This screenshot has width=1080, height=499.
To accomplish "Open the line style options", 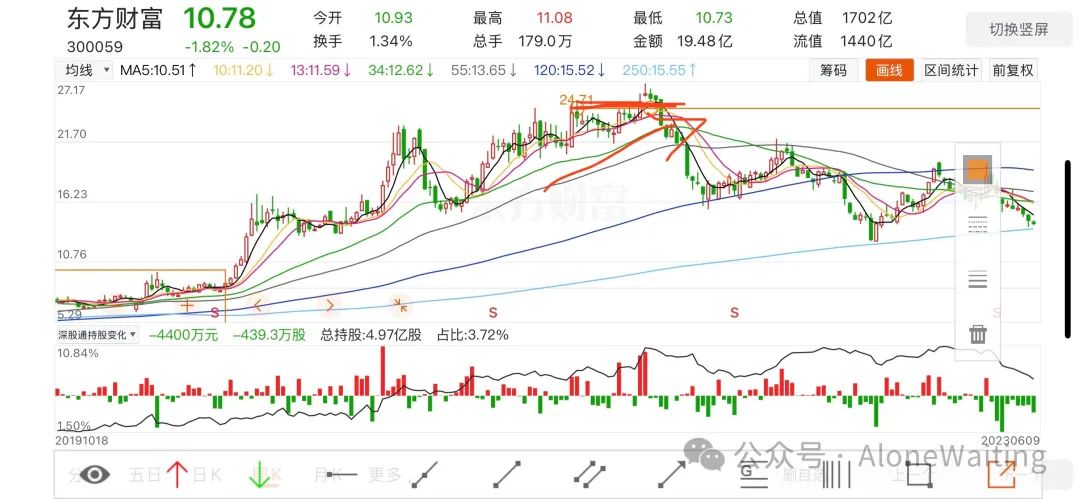I will [x=978, y=226].
